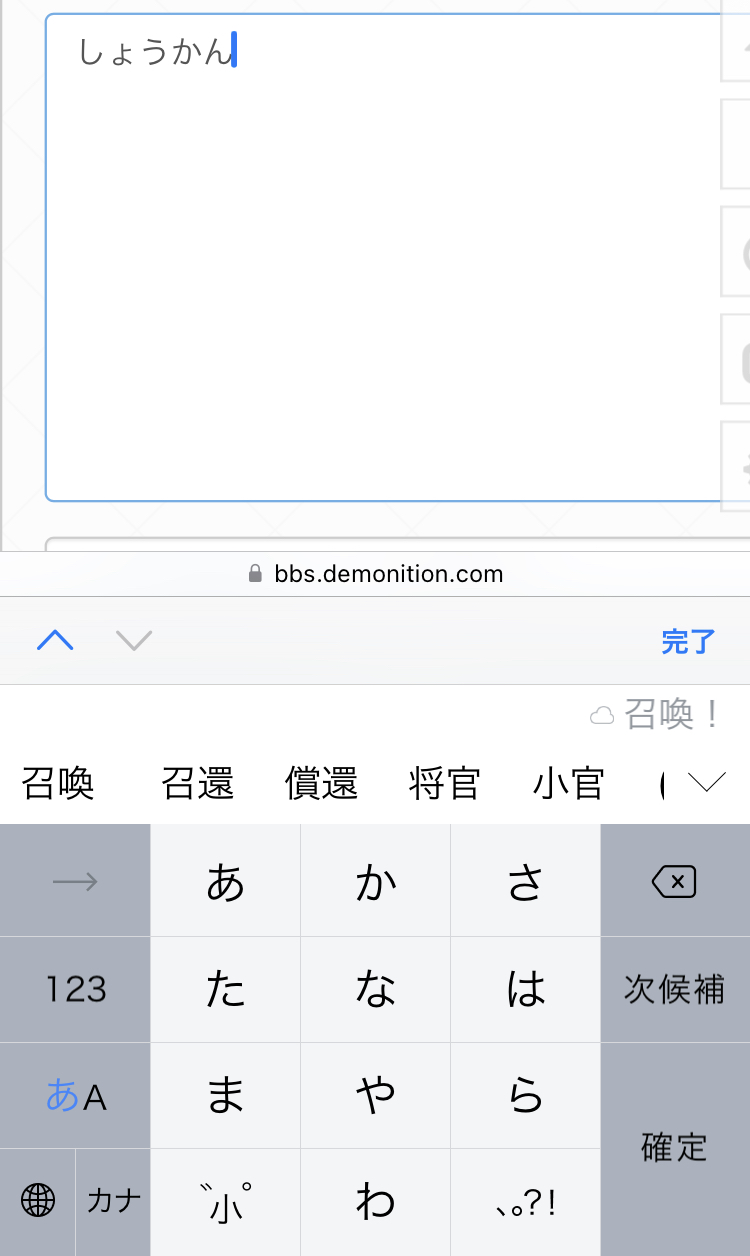Switch to the あA alphabet keyboard

point(75,1097)
